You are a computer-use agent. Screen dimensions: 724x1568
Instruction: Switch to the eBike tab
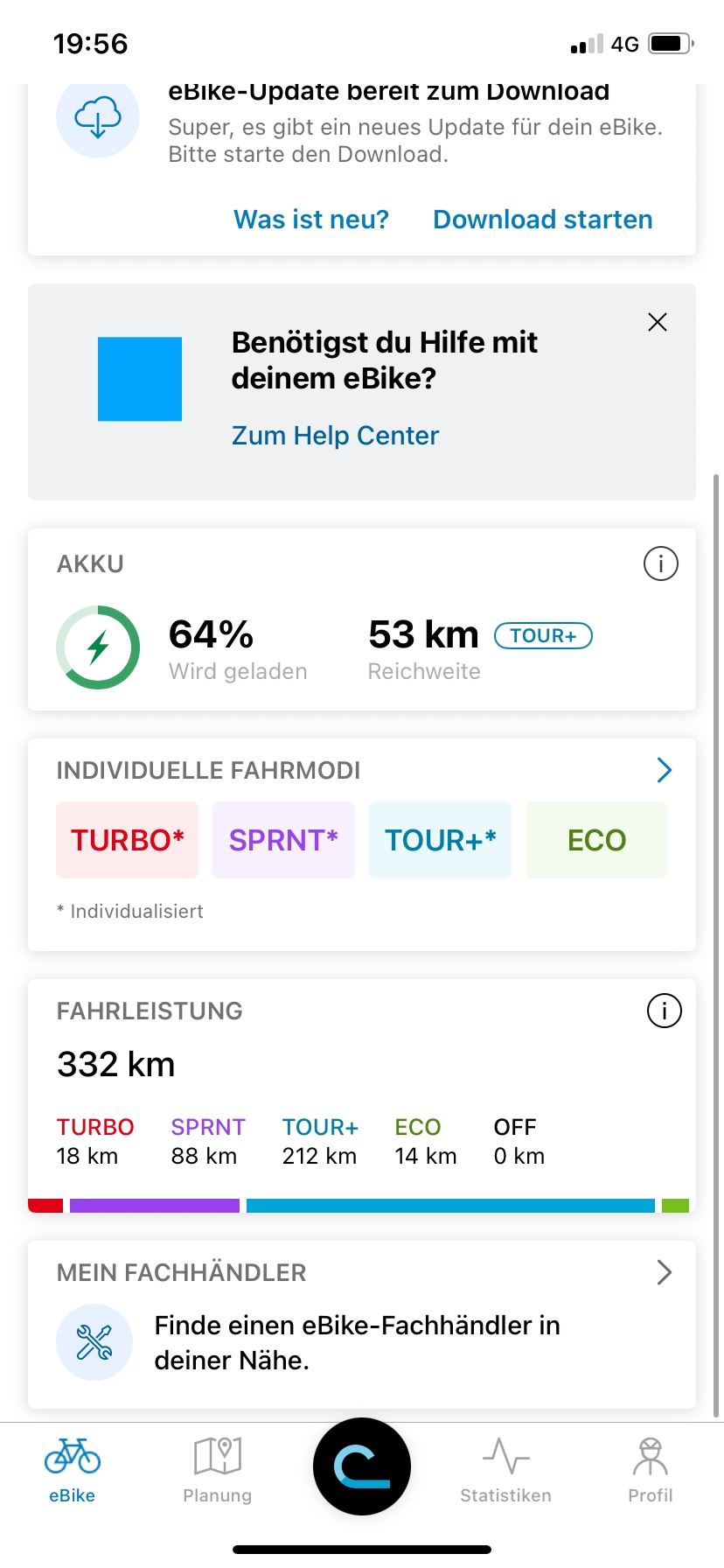73,1470
